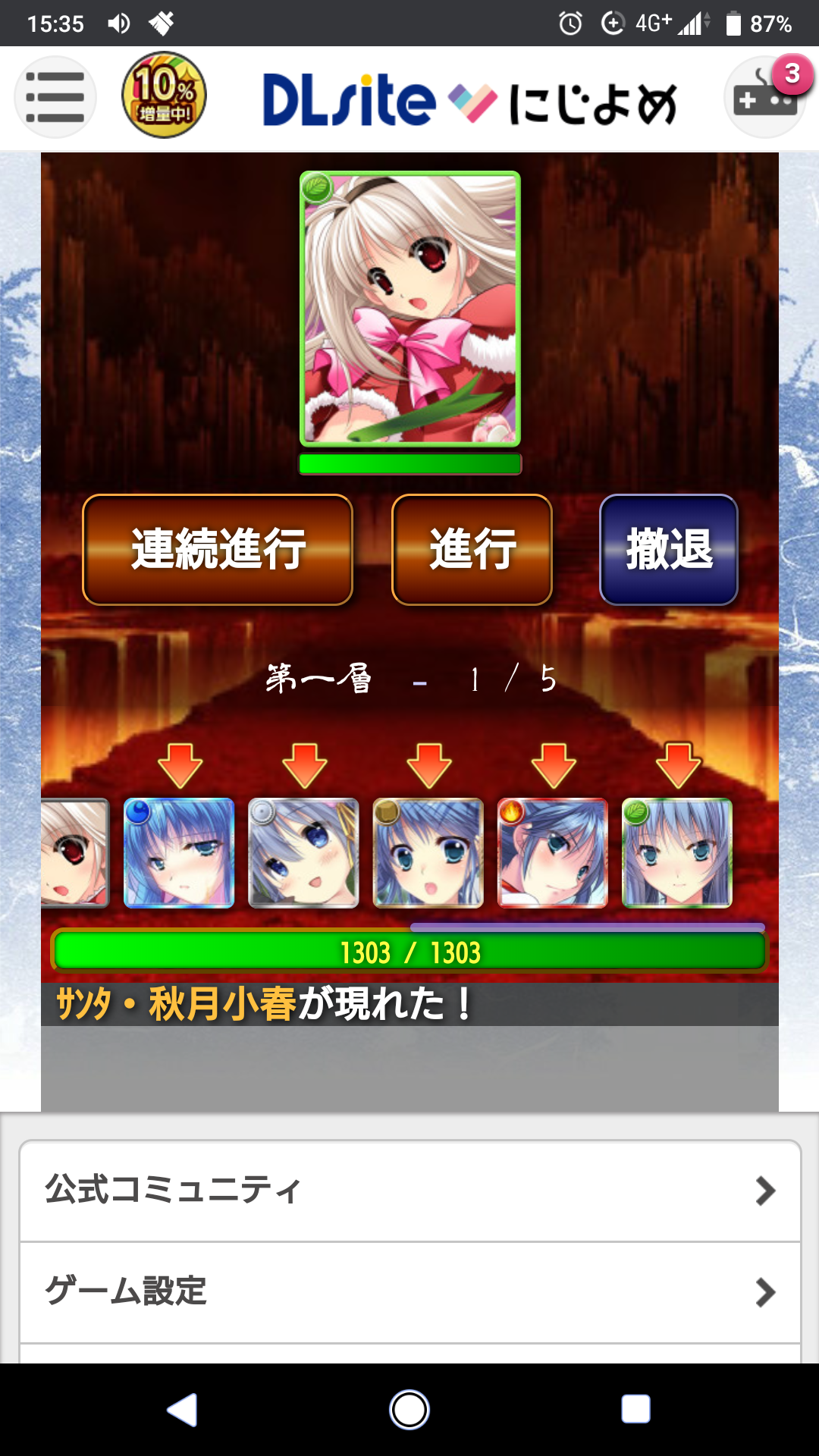The height and width of the screenshot is (1456, 819).
Task: Tap the enemy Santa girl card
Action: (409, 308)
